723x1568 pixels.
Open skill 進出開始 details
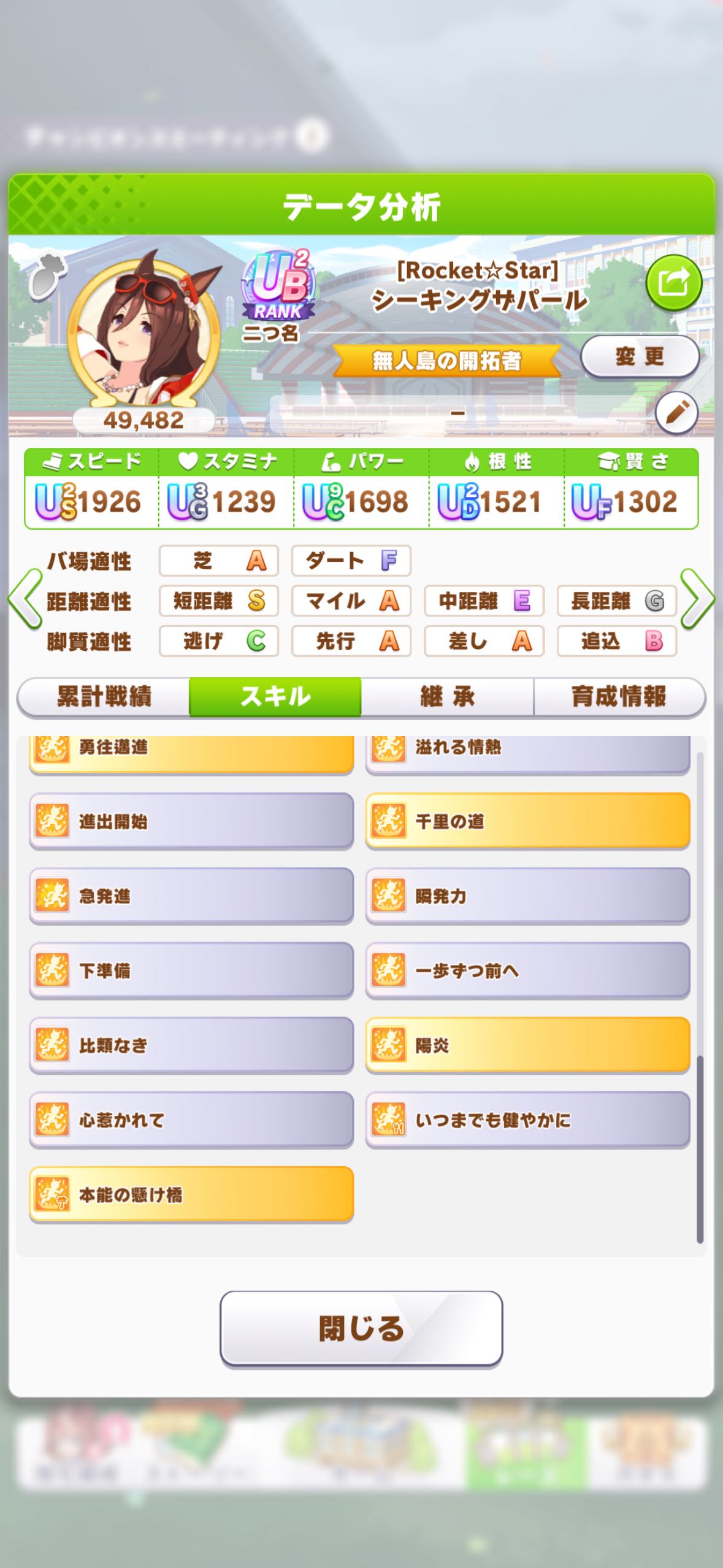191,821
